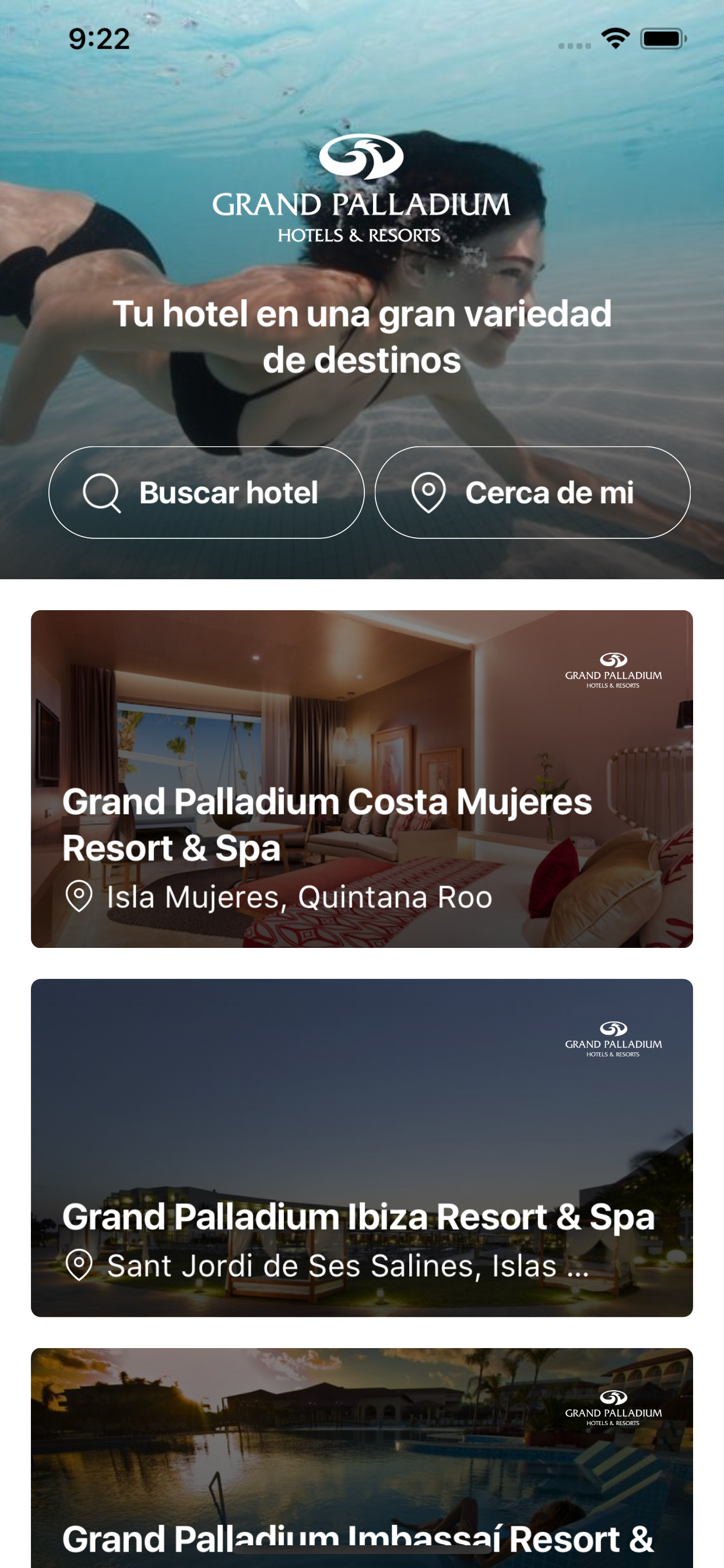Find hotels with Cerca de mi

pos(532,492)
